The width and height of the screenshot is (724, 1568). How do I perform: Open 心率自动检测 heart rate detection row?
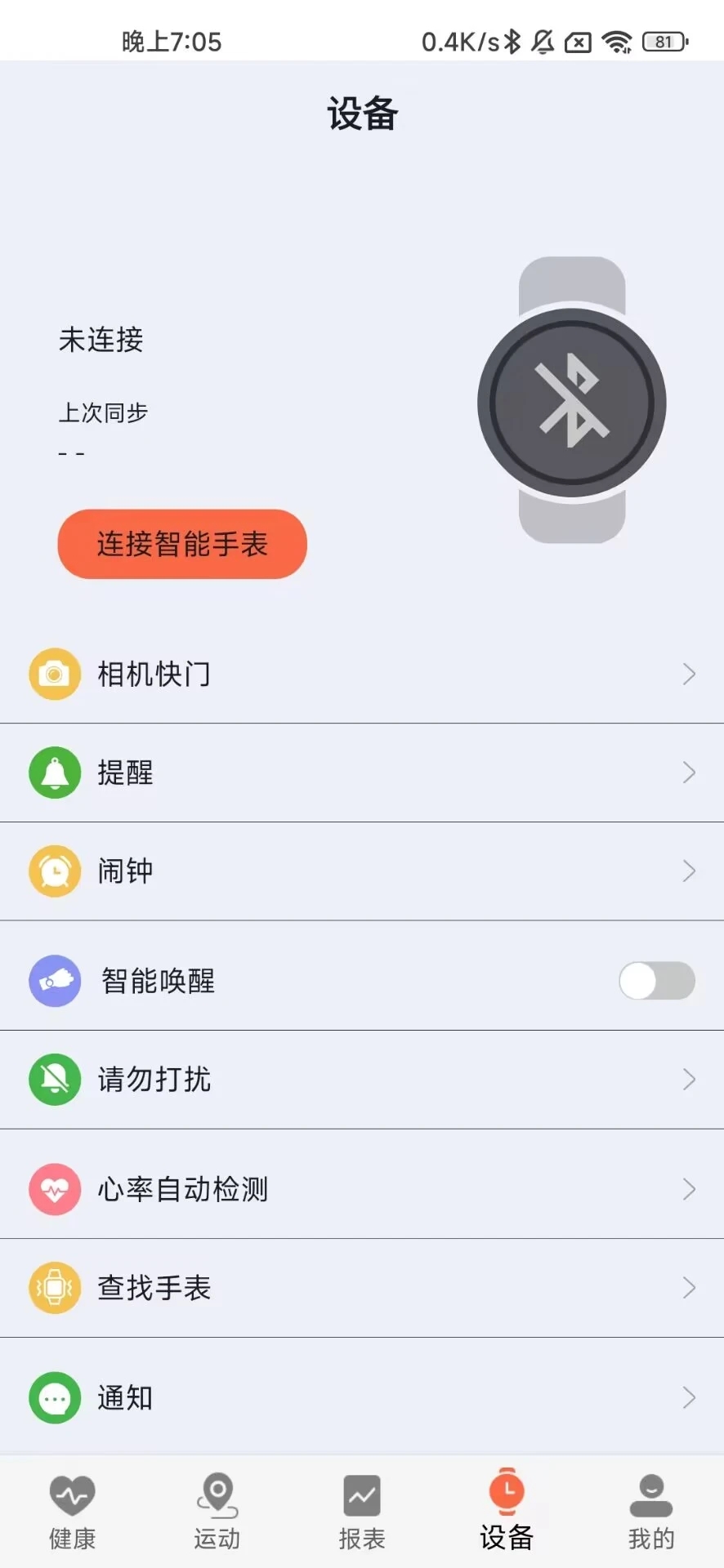point(362,1189)
